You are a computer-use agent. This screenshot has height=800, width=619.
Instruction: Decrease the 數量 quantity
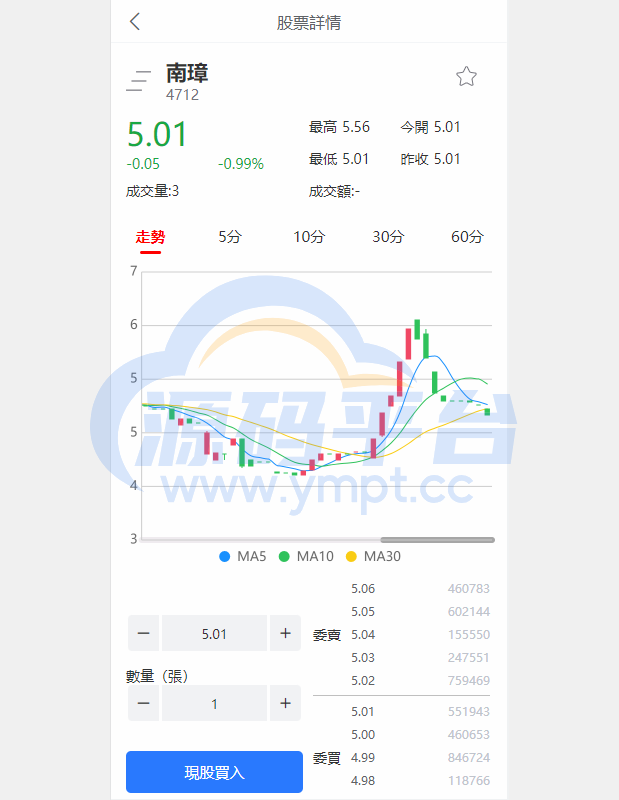coord(143,703)
